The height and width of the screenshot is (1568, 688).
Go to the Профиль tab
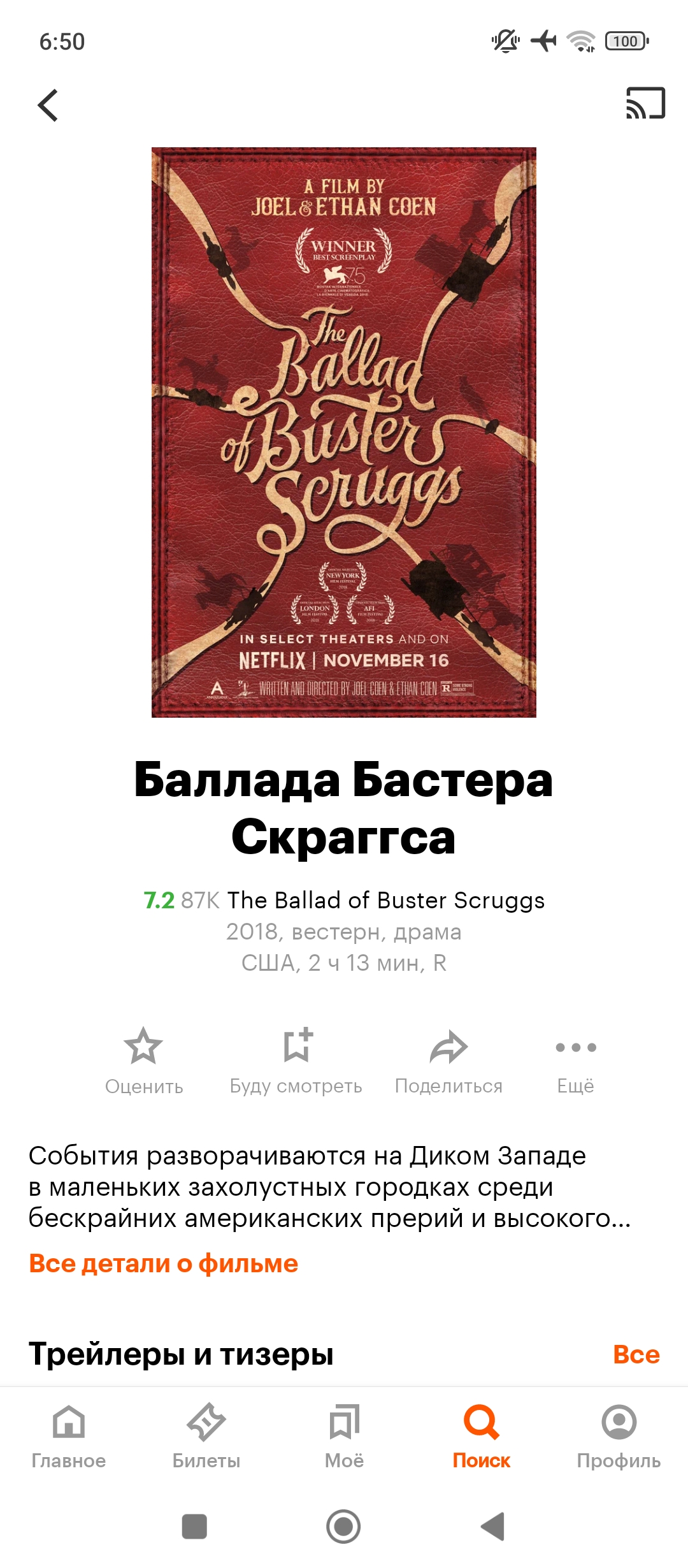[619, 1437]
